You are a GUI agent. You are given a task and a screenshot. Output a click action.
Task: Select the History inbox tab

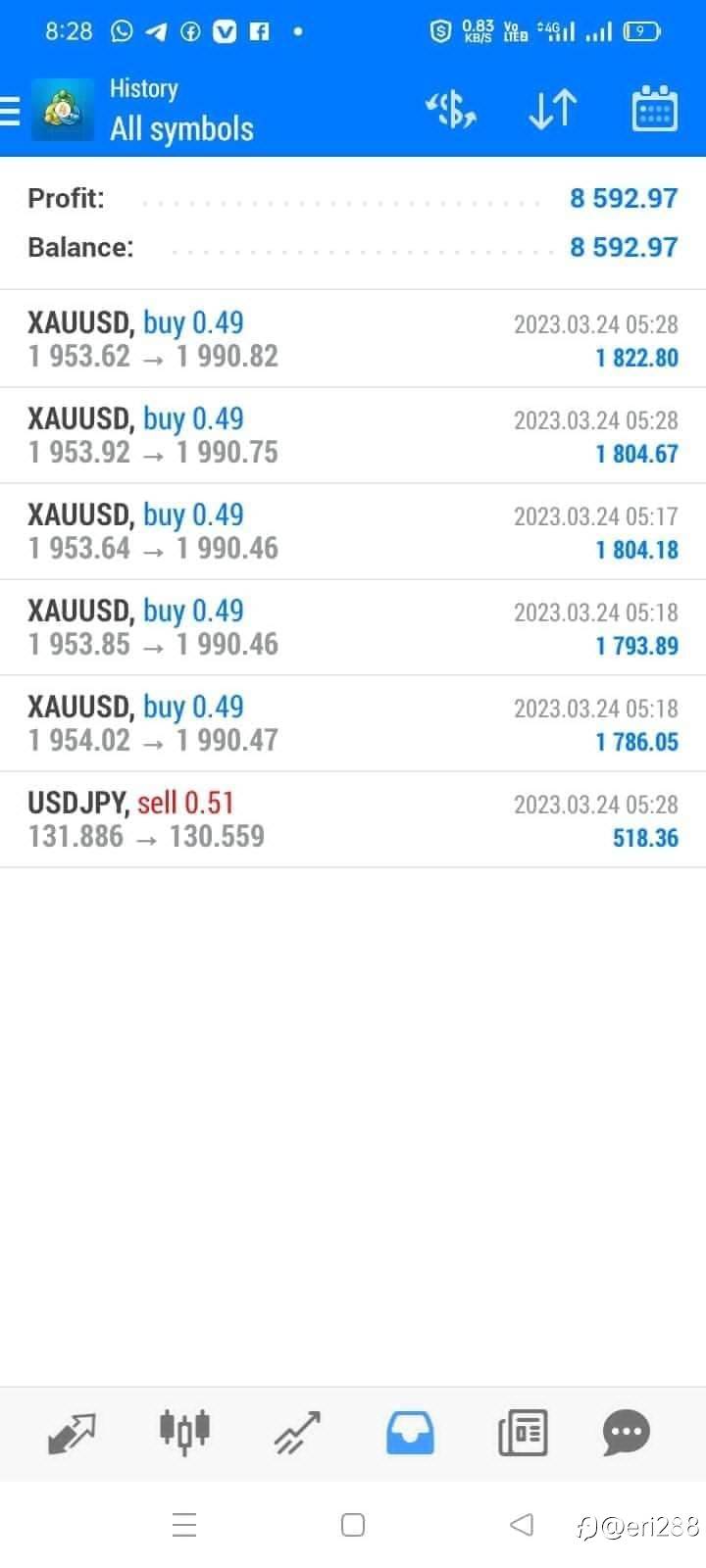tap(410, 1433)
